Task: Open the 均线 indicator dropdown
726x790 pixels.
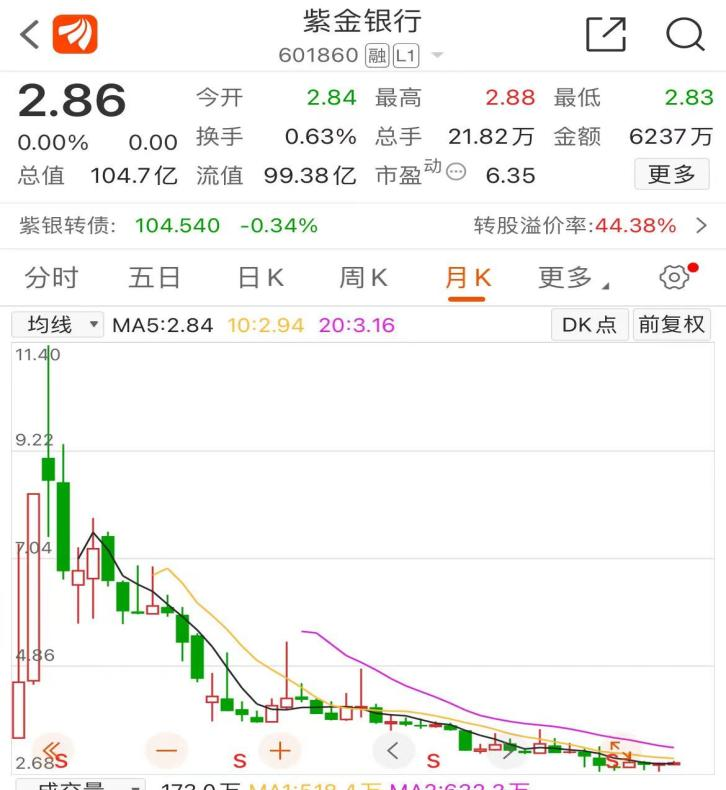Action: click(58, 325)
